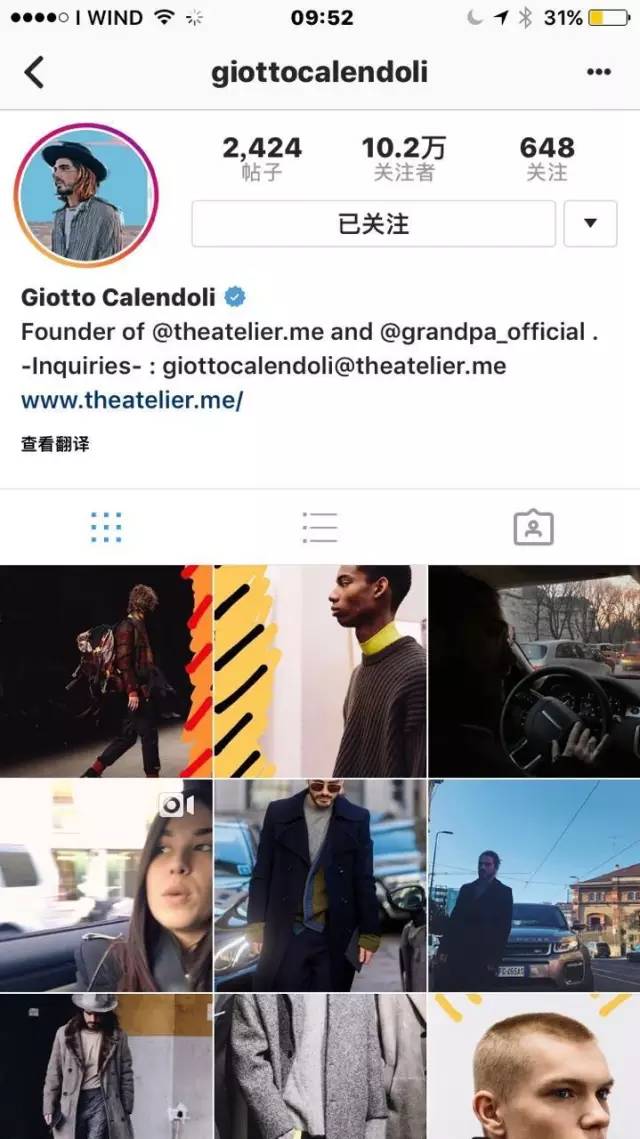Switch to the grid view tab
This screenshot has height=1139, width=640.
pos(106,527)
